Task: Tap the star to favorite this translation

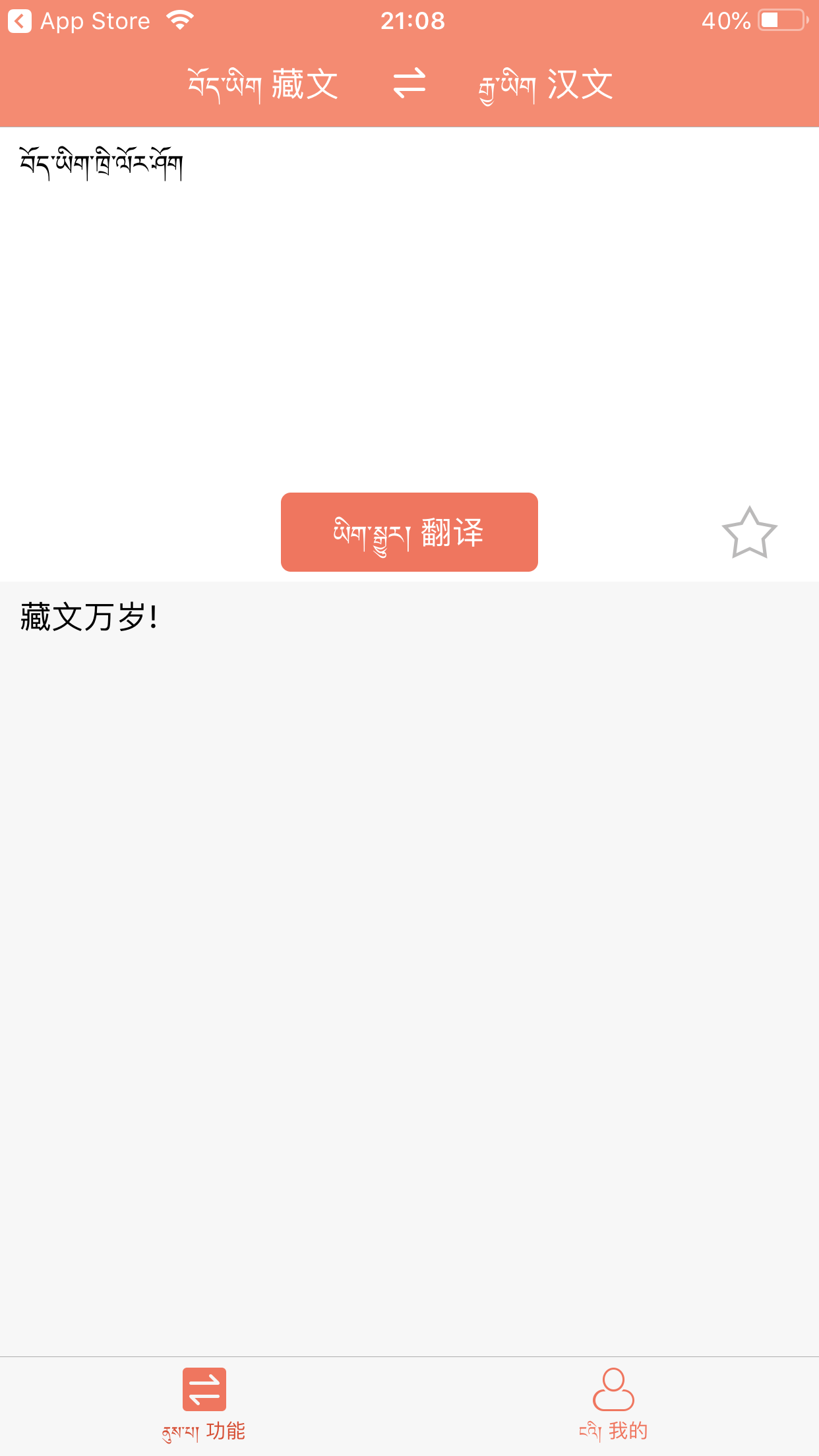Action: [748, 531]
